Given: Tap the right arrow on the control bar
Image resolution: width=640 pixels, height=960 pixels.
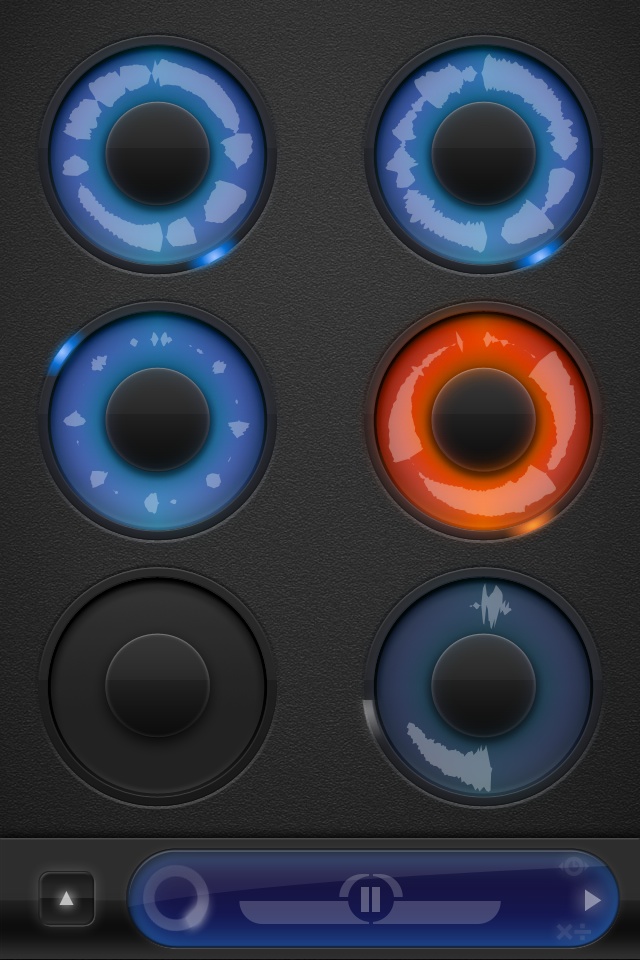Looking at the screenshot, I should point(591,900).
